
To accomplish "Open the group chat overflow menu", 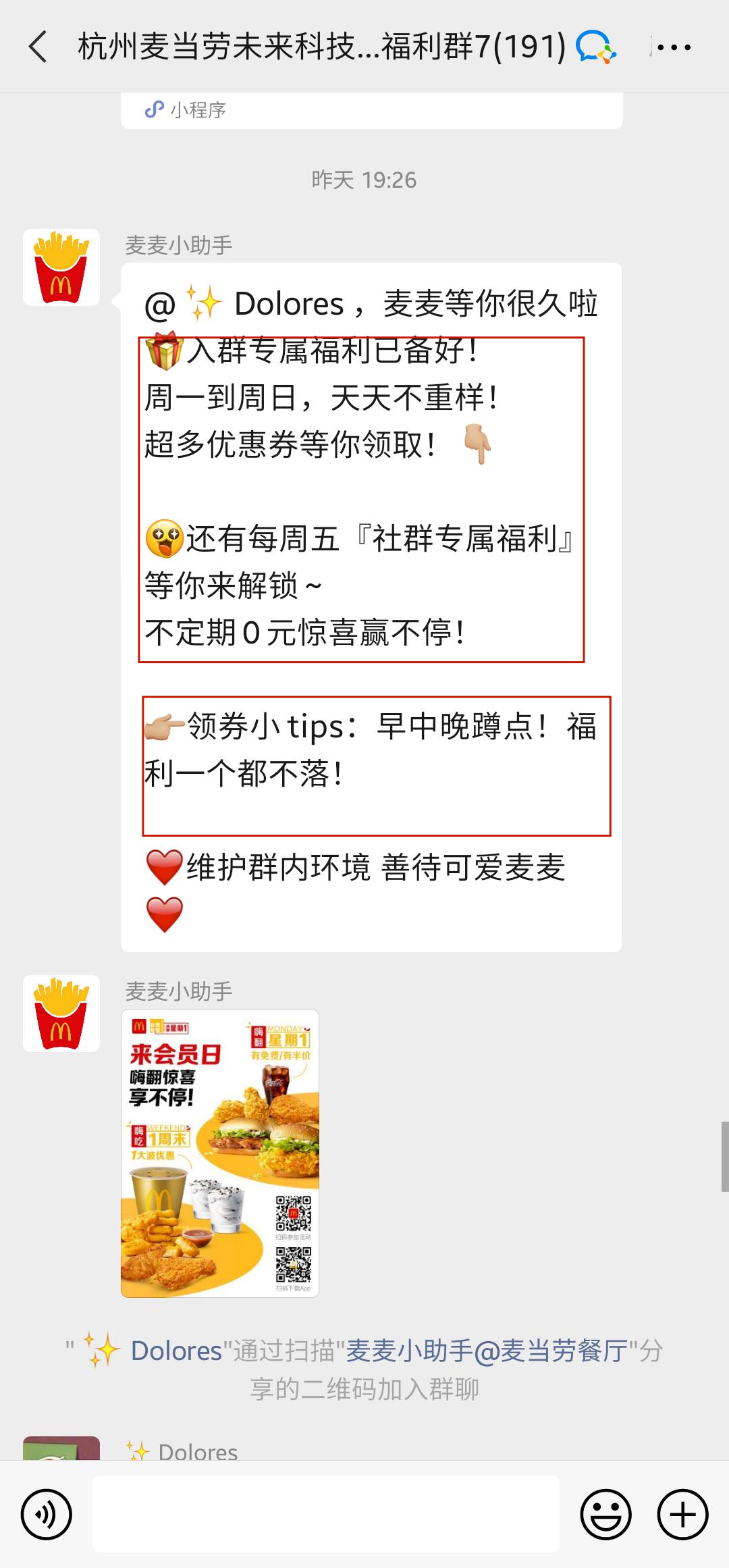I will [x=673, y=47].
